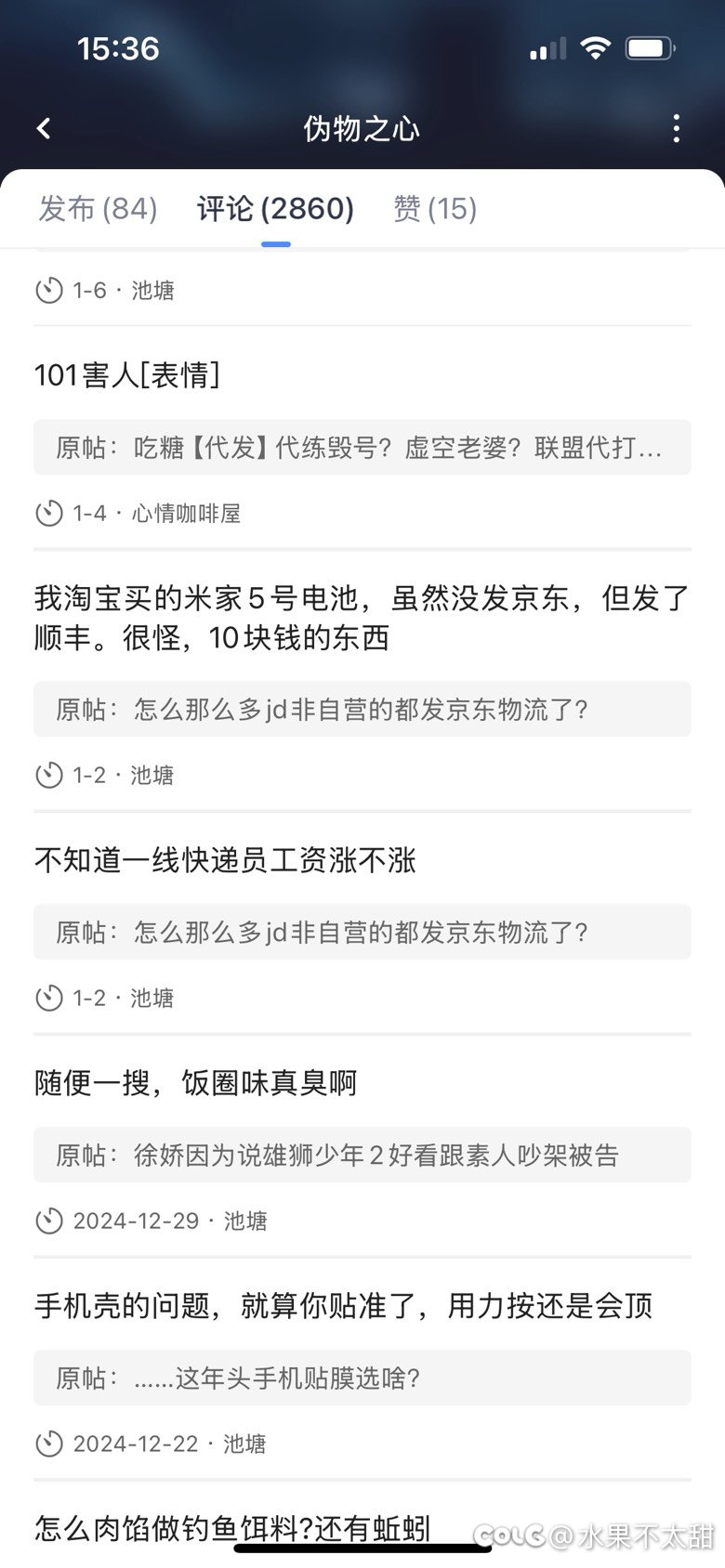Open comment about 米家5号电池 from Taobao
This screenshot has width=725, height=1568.
(362, 618)
